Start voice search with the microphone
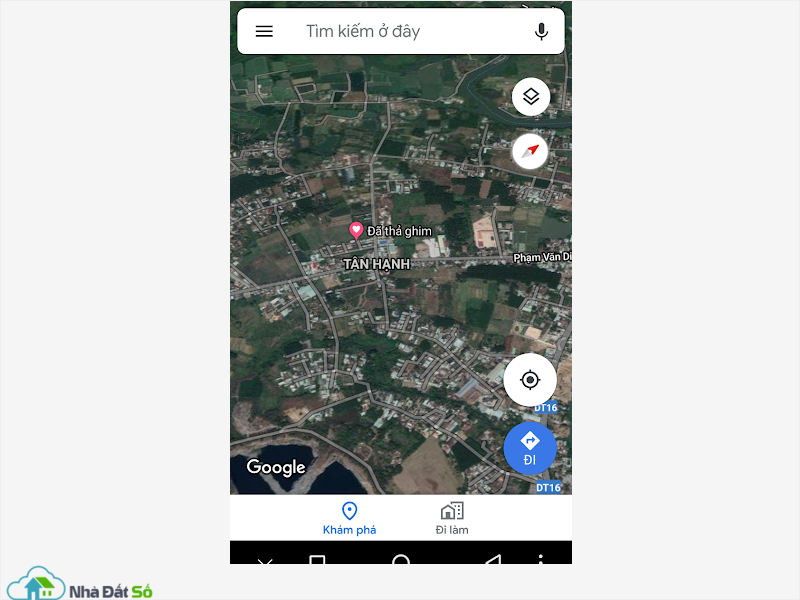 click(541, 31)
